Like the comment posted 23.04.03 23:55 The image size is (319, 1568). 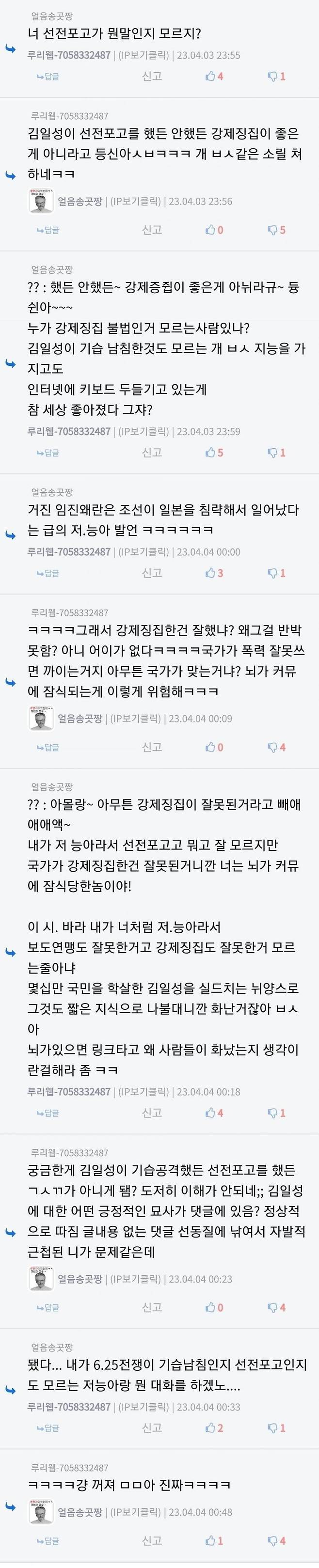(214, 76)
